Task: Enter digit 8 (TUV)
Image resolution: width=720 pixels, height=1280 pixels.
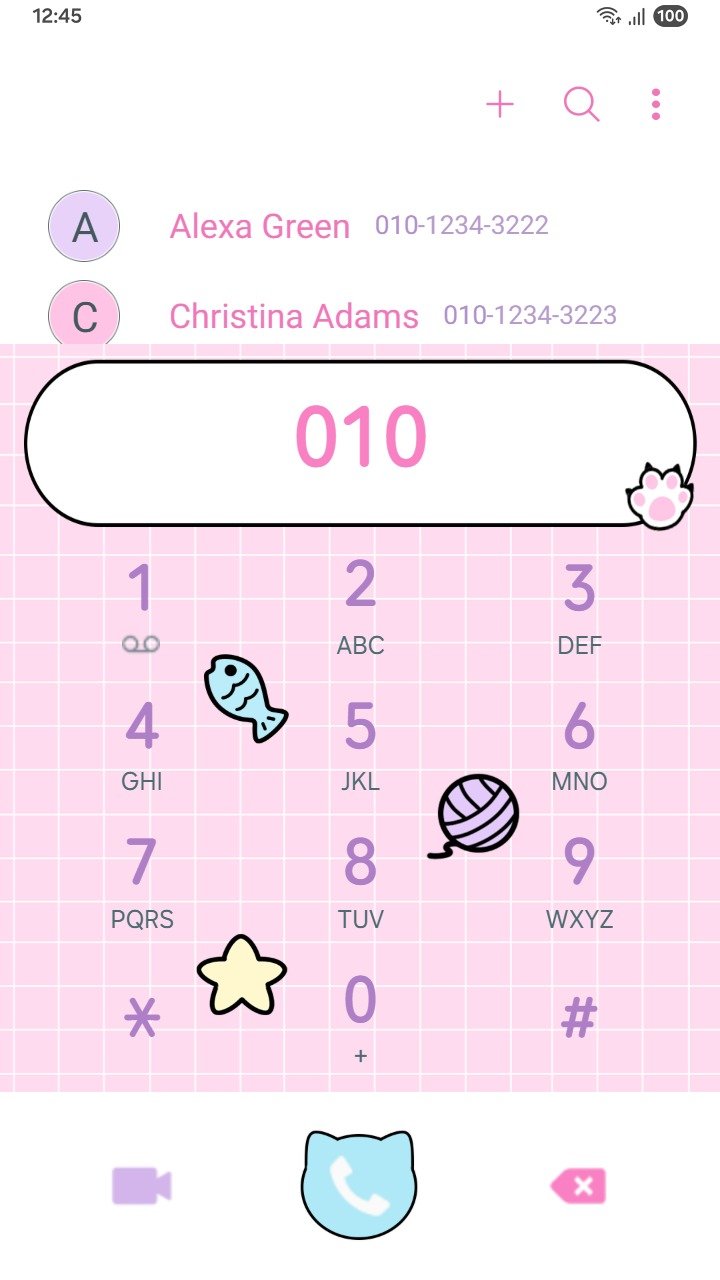Action: [360, 880]
